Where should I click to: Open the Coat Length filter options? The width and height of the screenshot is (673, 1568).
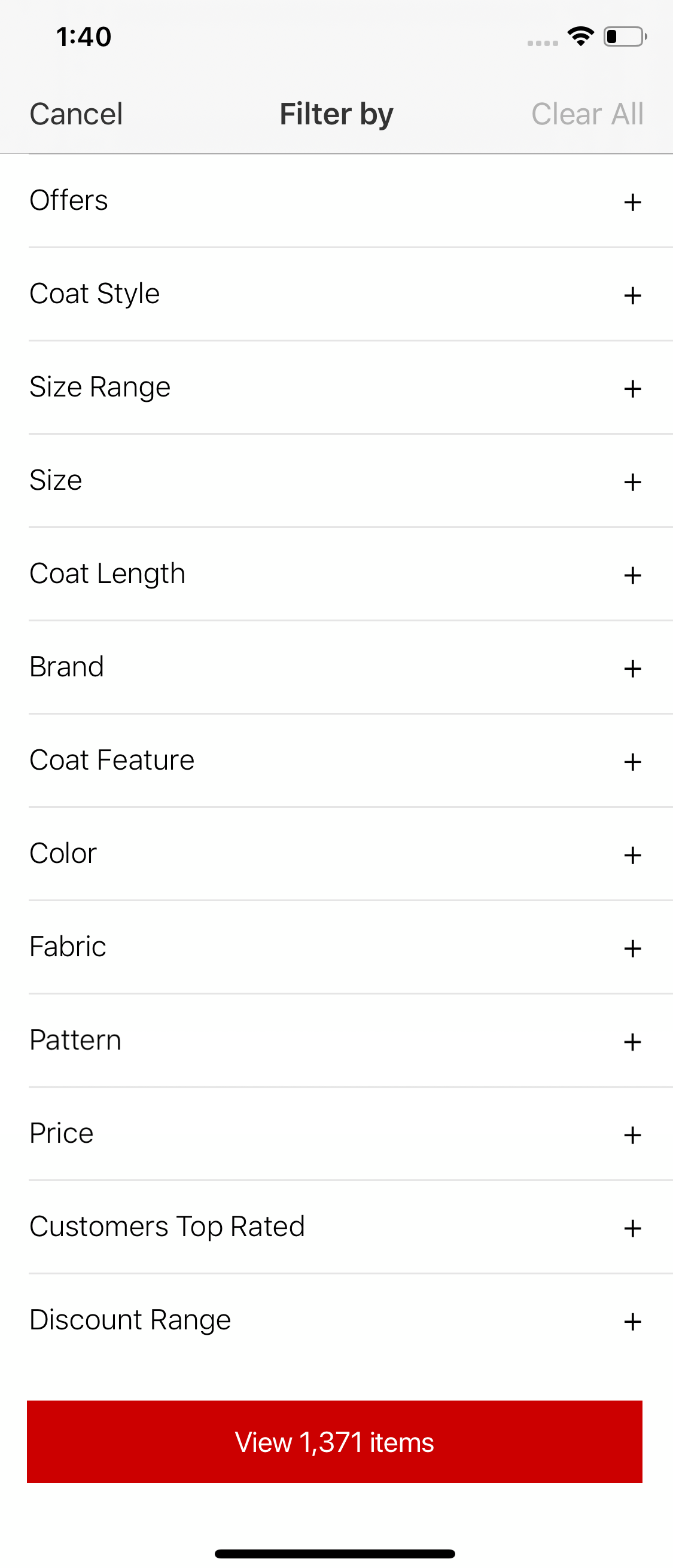[634, 575]
